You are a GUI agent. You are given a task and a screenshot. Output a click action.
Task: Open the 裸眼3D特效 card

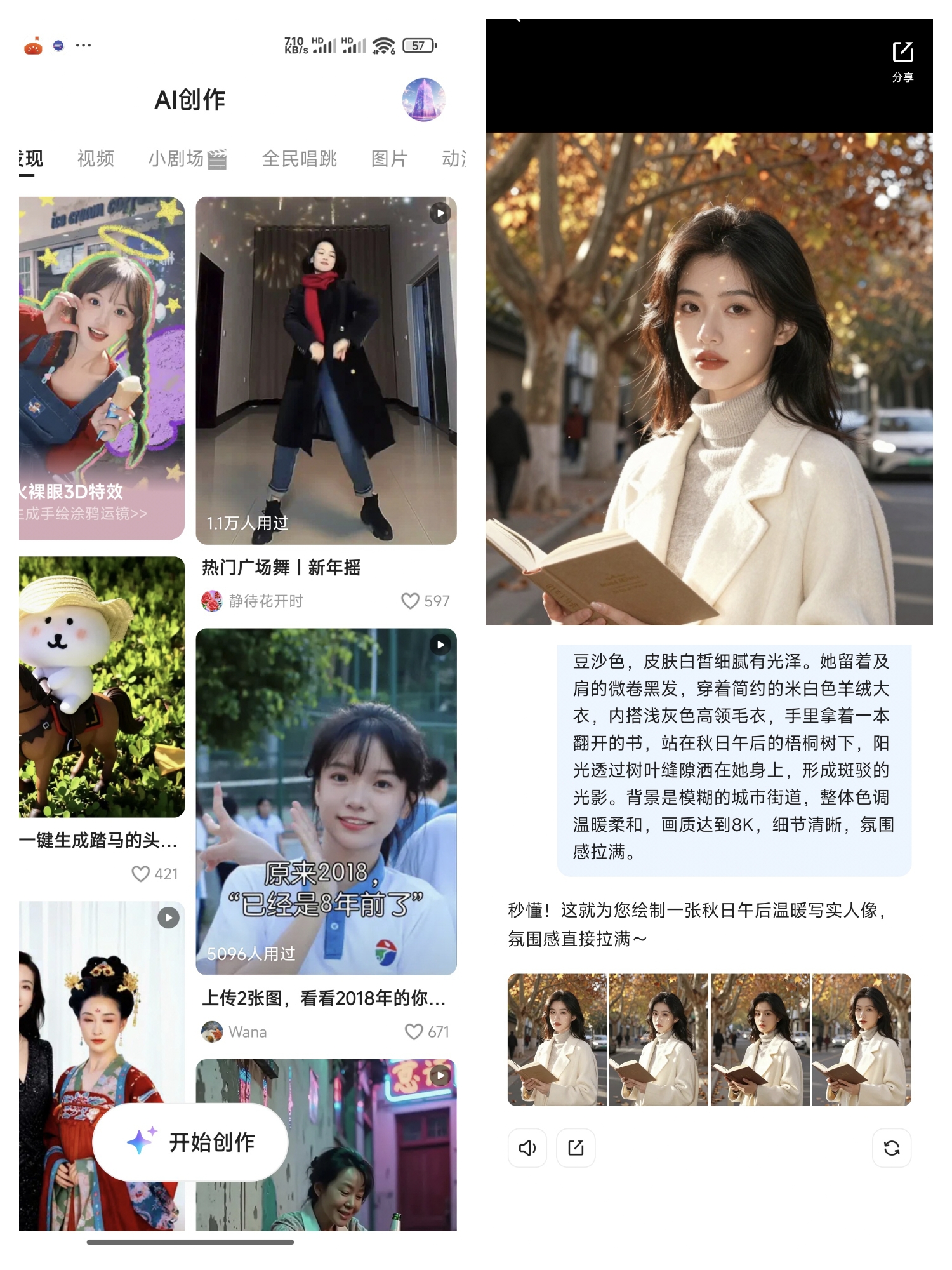pyautogui.click(x=102, y=368)
